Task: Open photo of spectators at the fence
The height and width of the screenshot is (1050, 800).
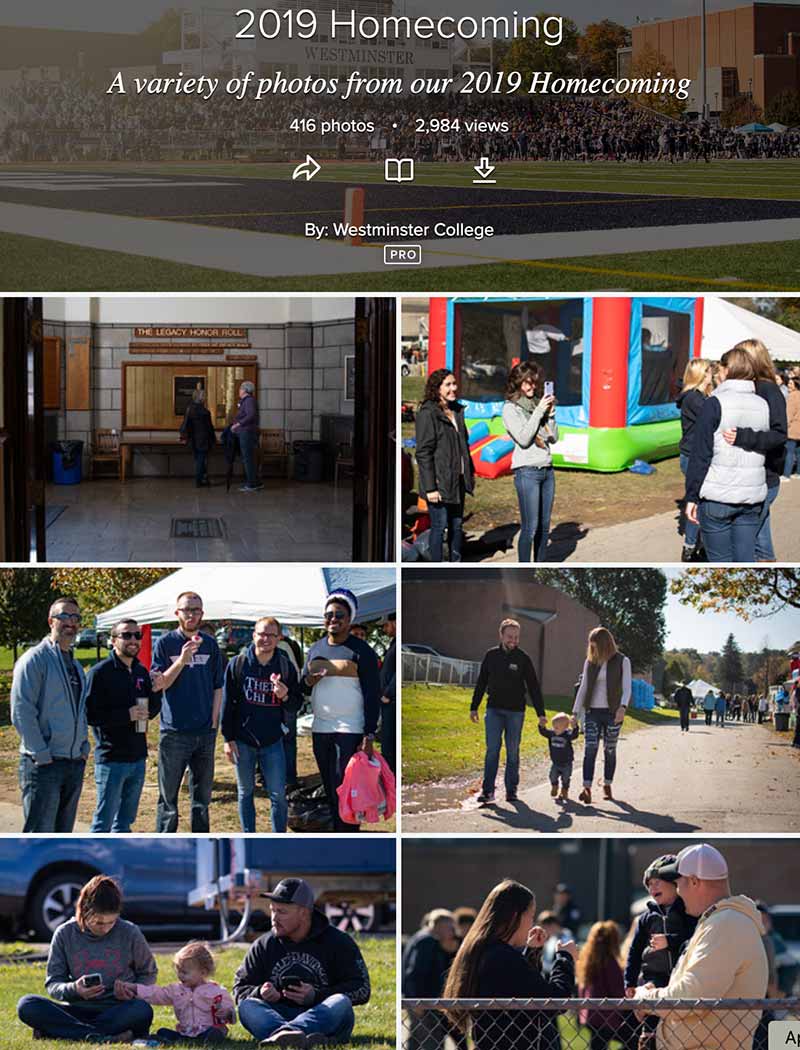Action: coord(600,943)
